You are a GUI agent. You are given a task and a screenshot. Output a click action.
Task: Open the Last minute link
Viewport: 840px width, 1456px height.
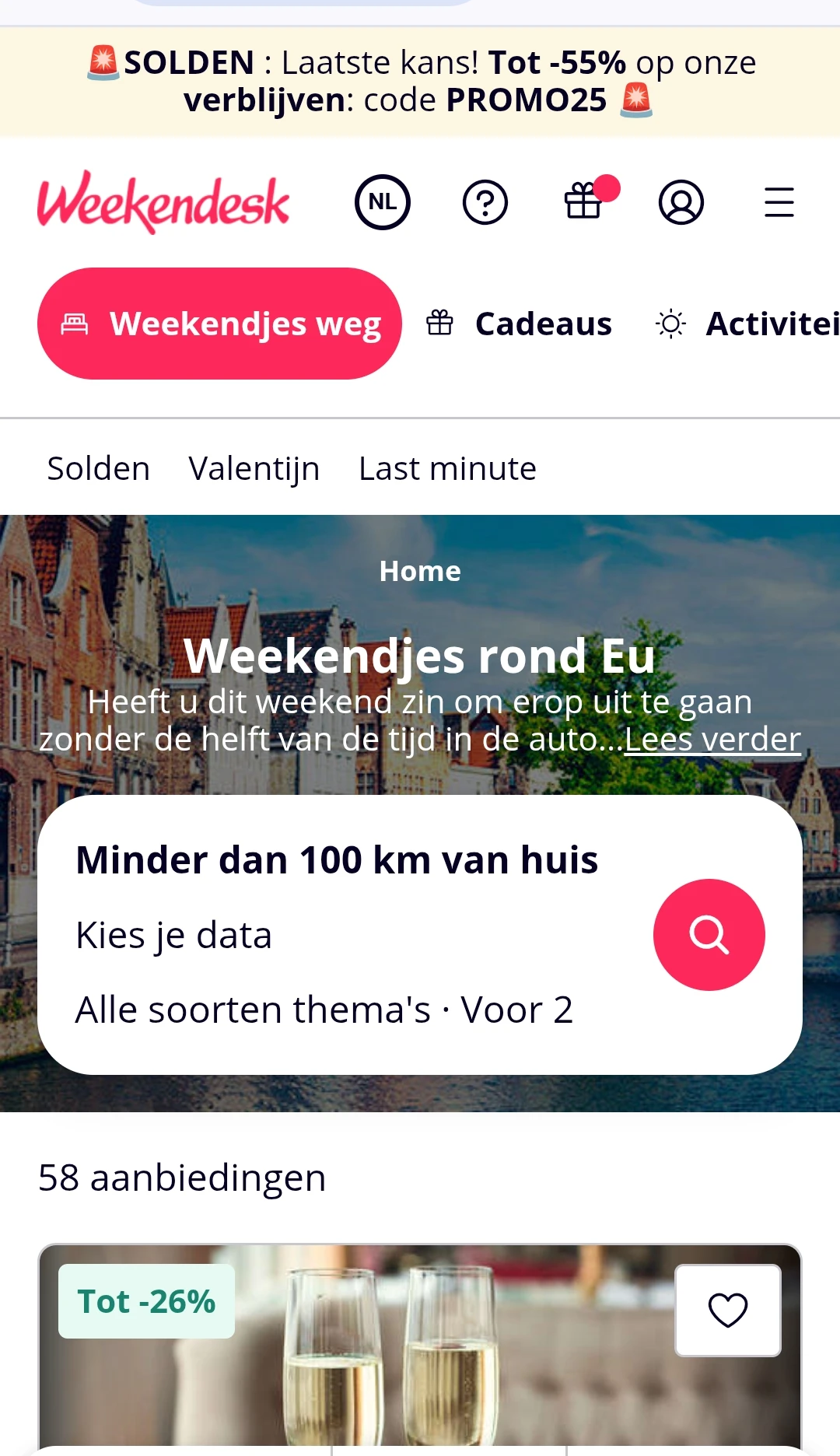pyautogui.click(x=446, y=467)
